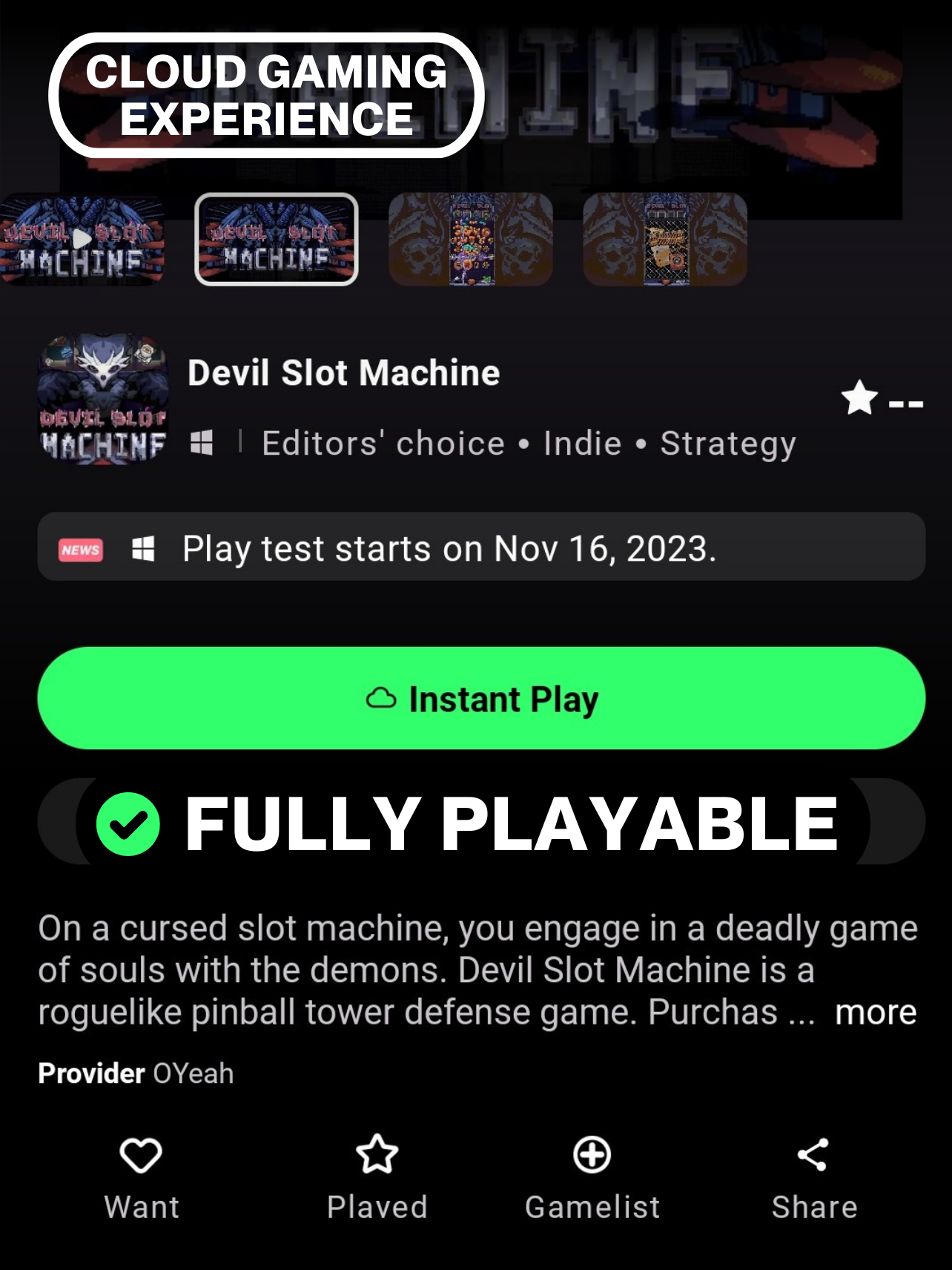Open the fourth screenshot in the gallery
This screenshot has height=1270, width=952.
664,237
